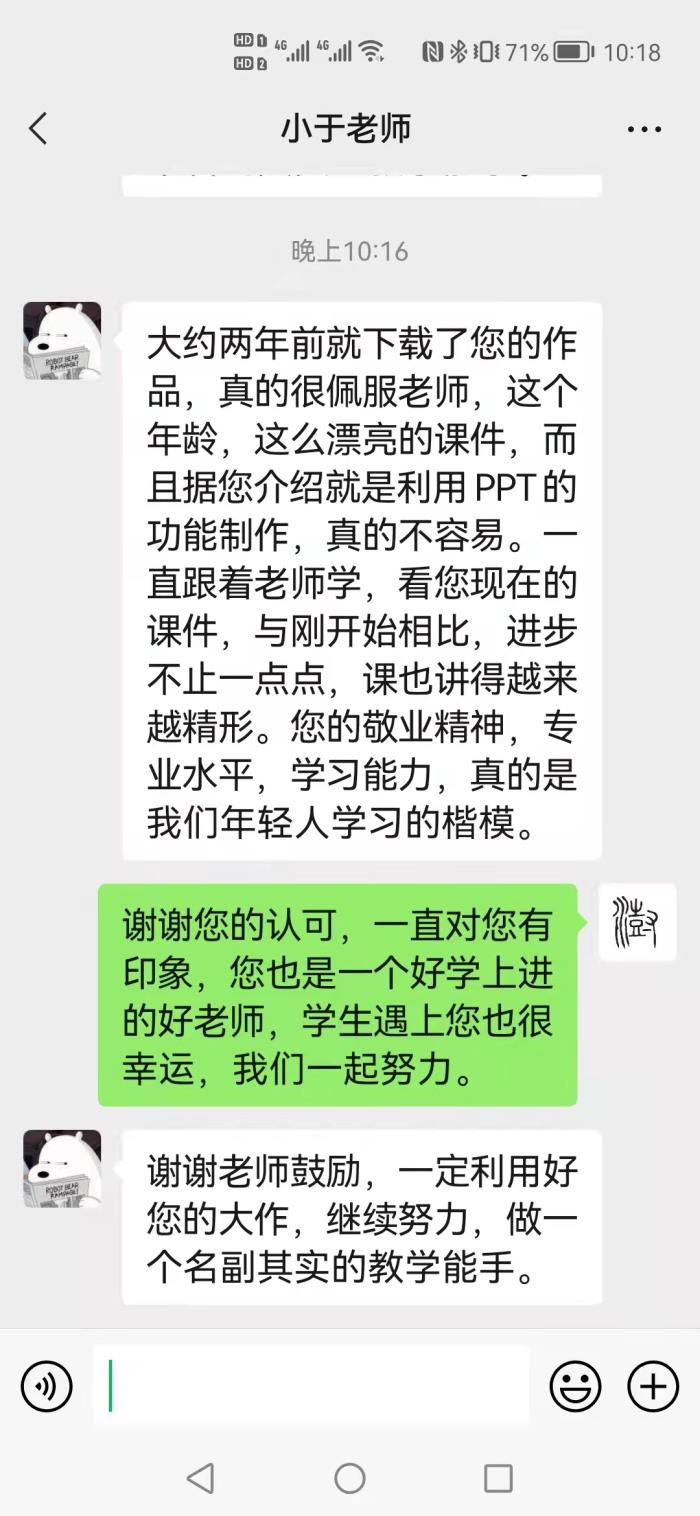Open the chat info three-dot menu
The image size is (700, 1516).
click(x=644, y=129)
